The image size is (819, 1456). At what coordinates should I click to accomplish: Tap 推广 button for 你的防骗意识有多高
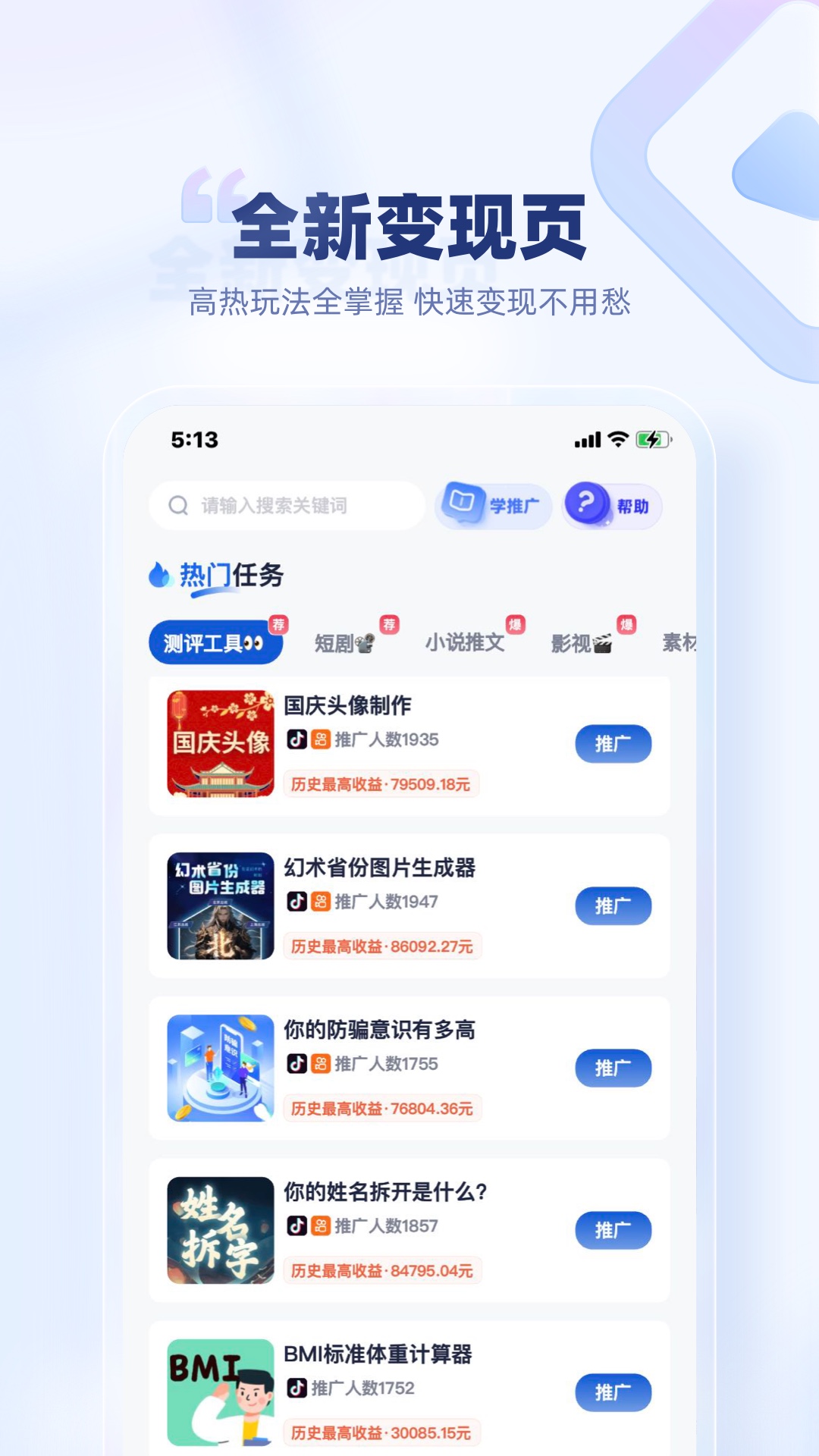(x=613, y=1067)
